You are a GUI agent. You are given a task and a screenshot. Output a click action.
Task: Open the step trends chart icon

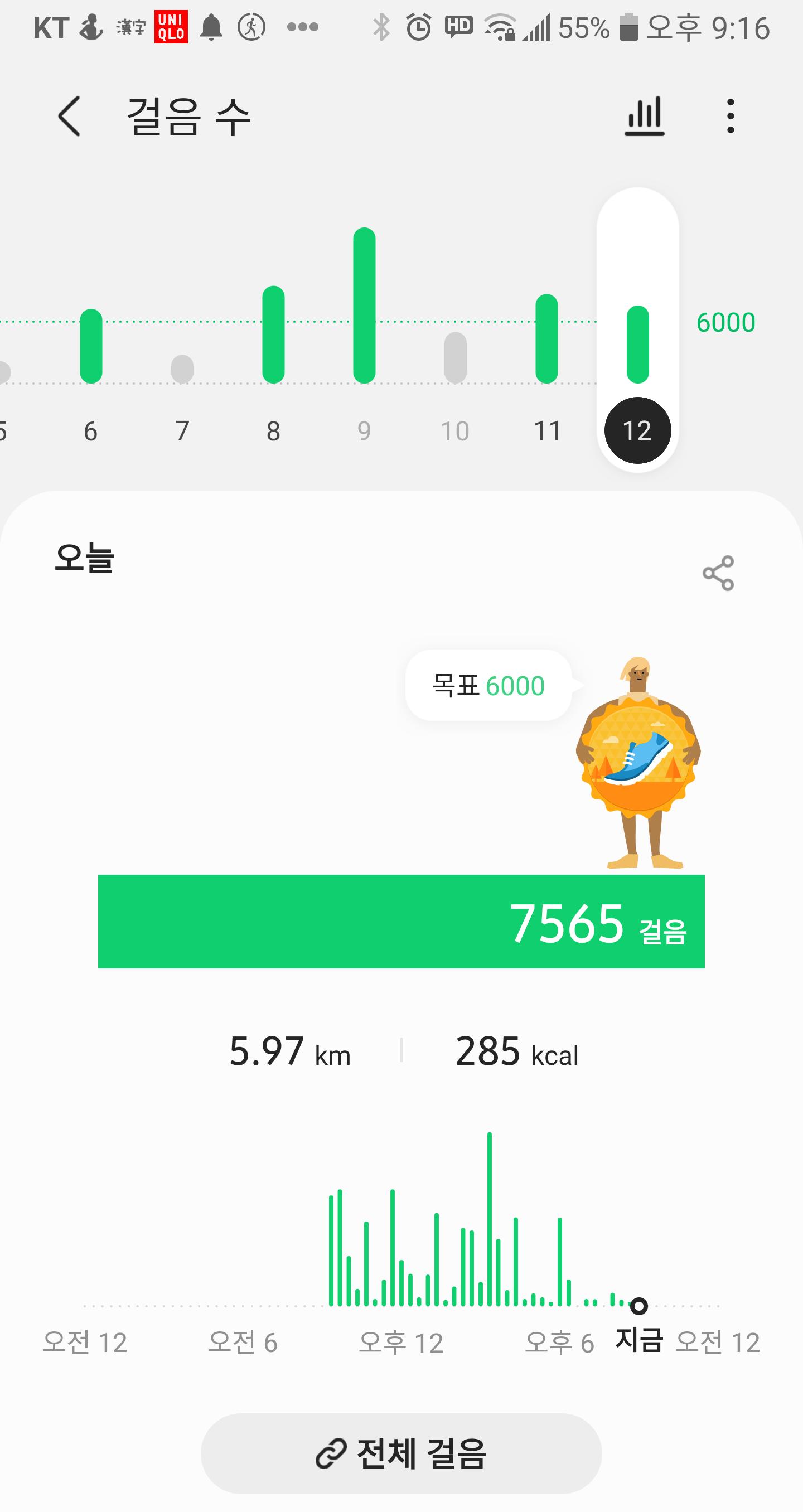click(x=644, y=116)
